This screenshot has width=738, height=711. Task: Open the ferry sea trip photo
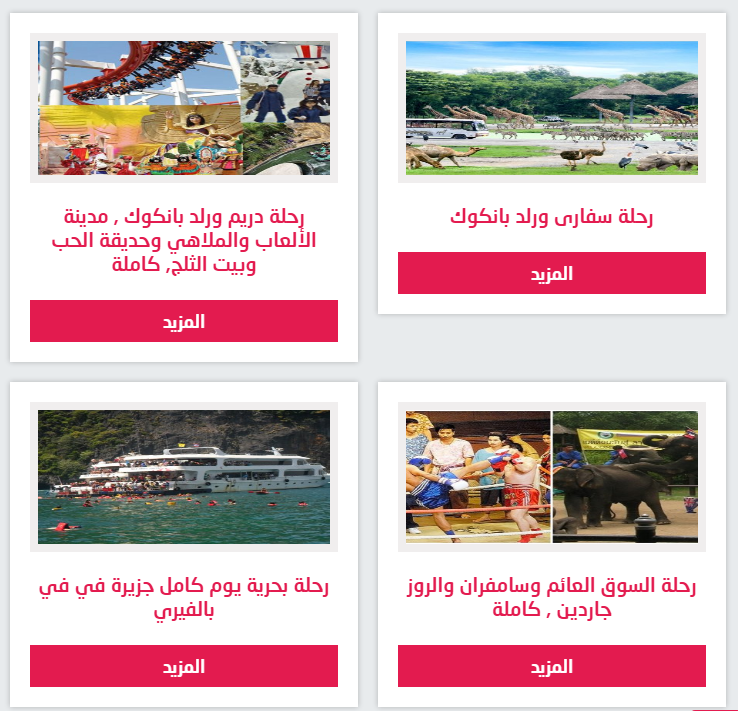tap(184, 477)
